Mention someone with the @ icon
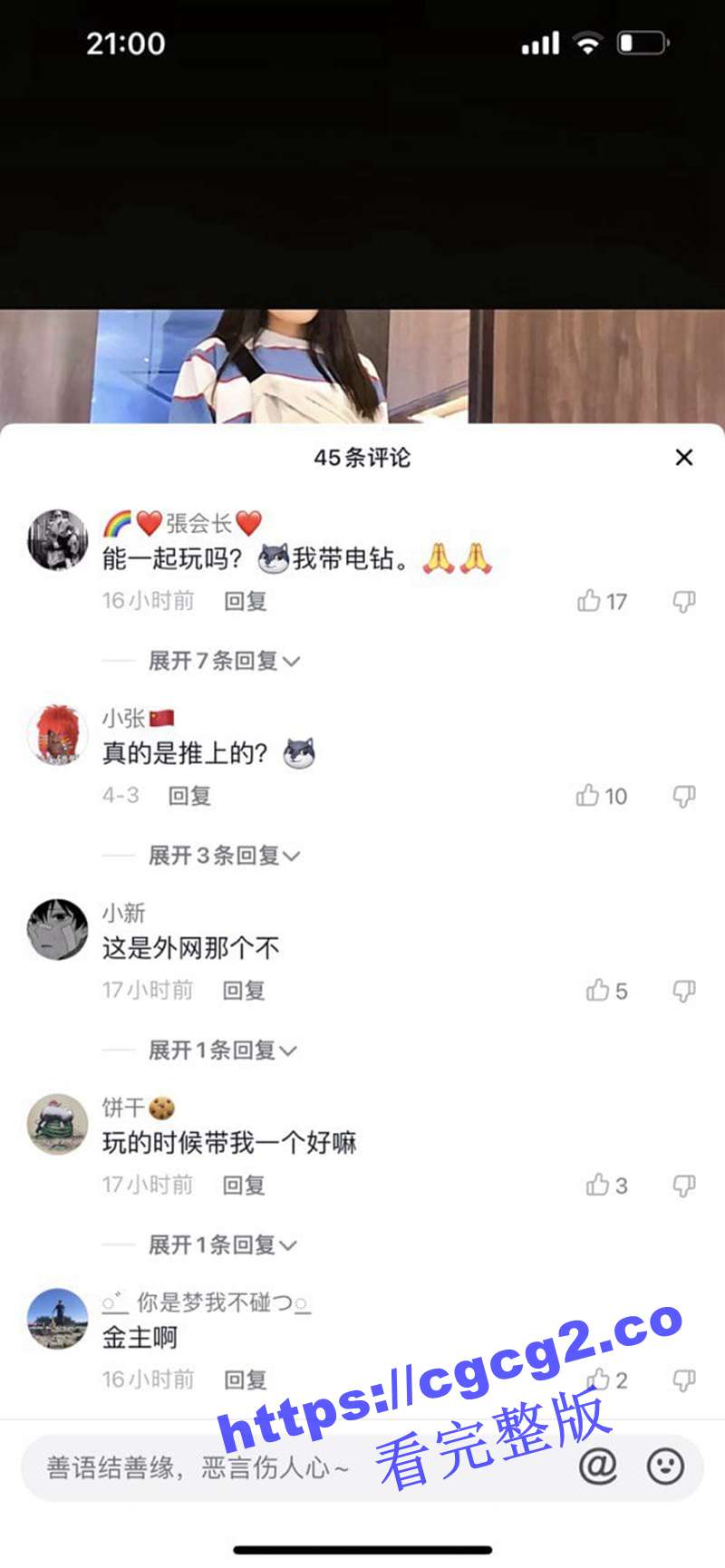The image size is (725, 1568). coord(598,1466)
